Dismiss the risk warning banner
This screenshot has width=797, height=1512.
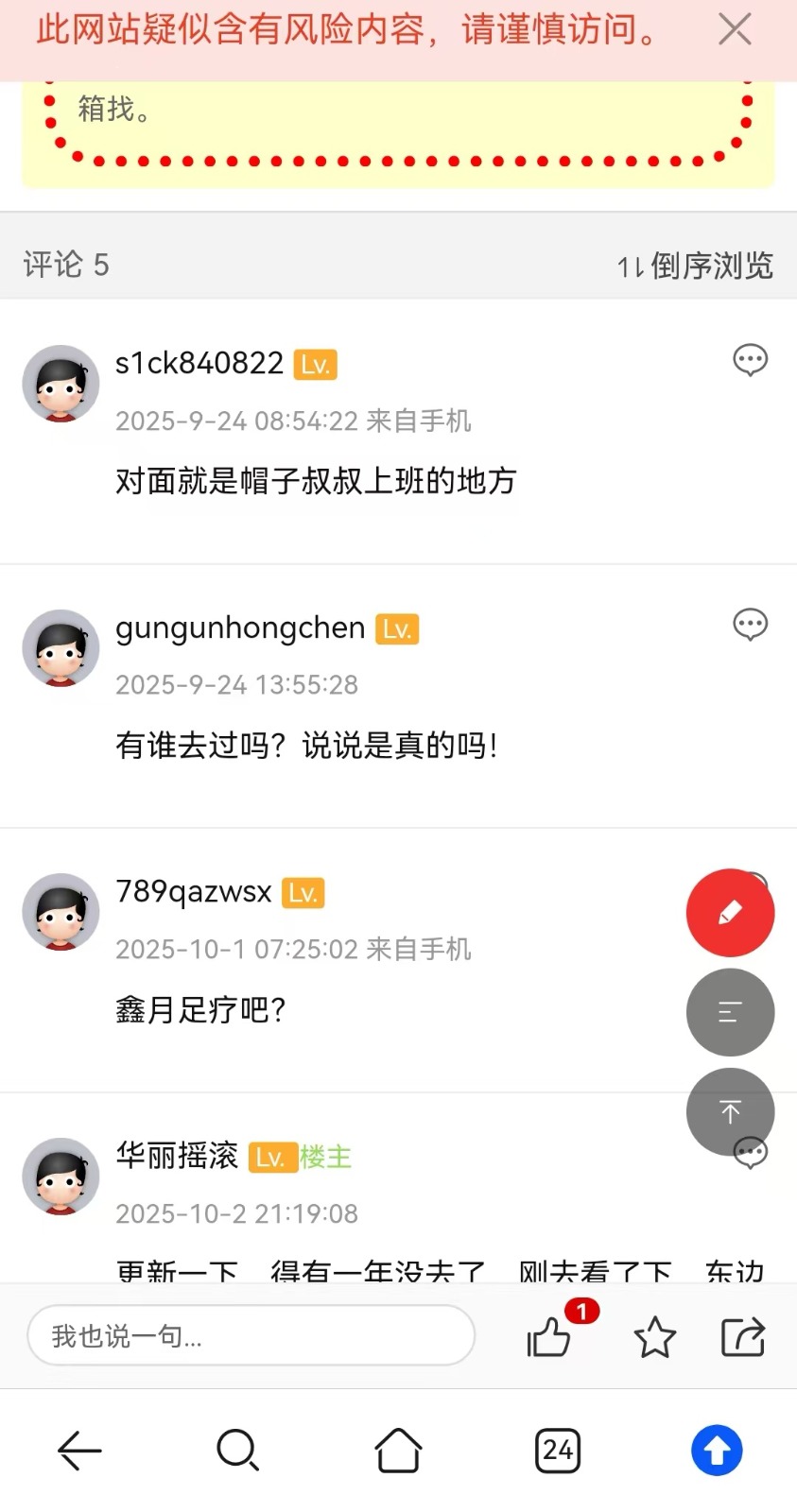(735, 29)
